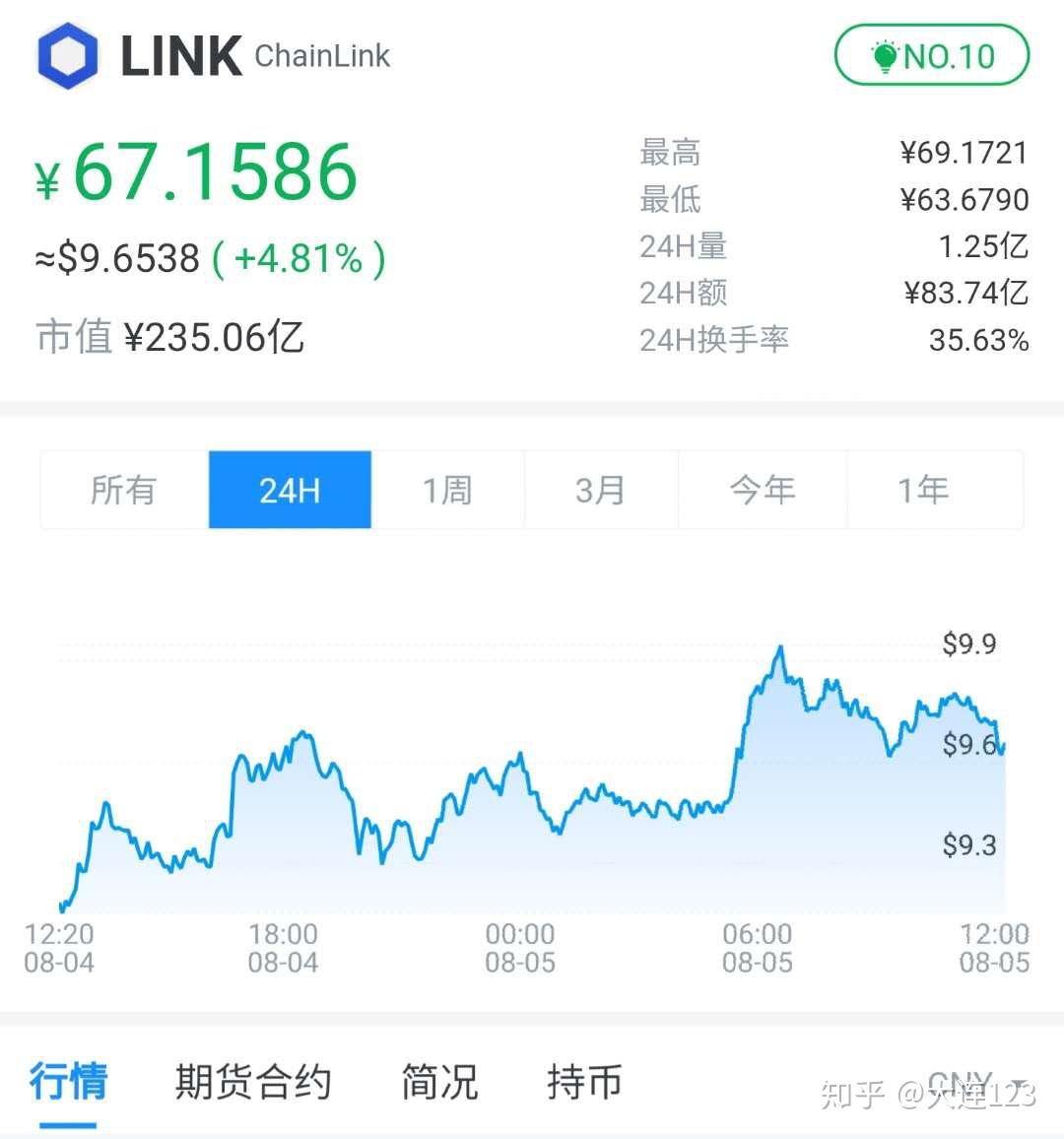The height and width of the screenshot is (1139, 1064).
Task: Select the 24H chart range
Action: (x=290, y=490)
